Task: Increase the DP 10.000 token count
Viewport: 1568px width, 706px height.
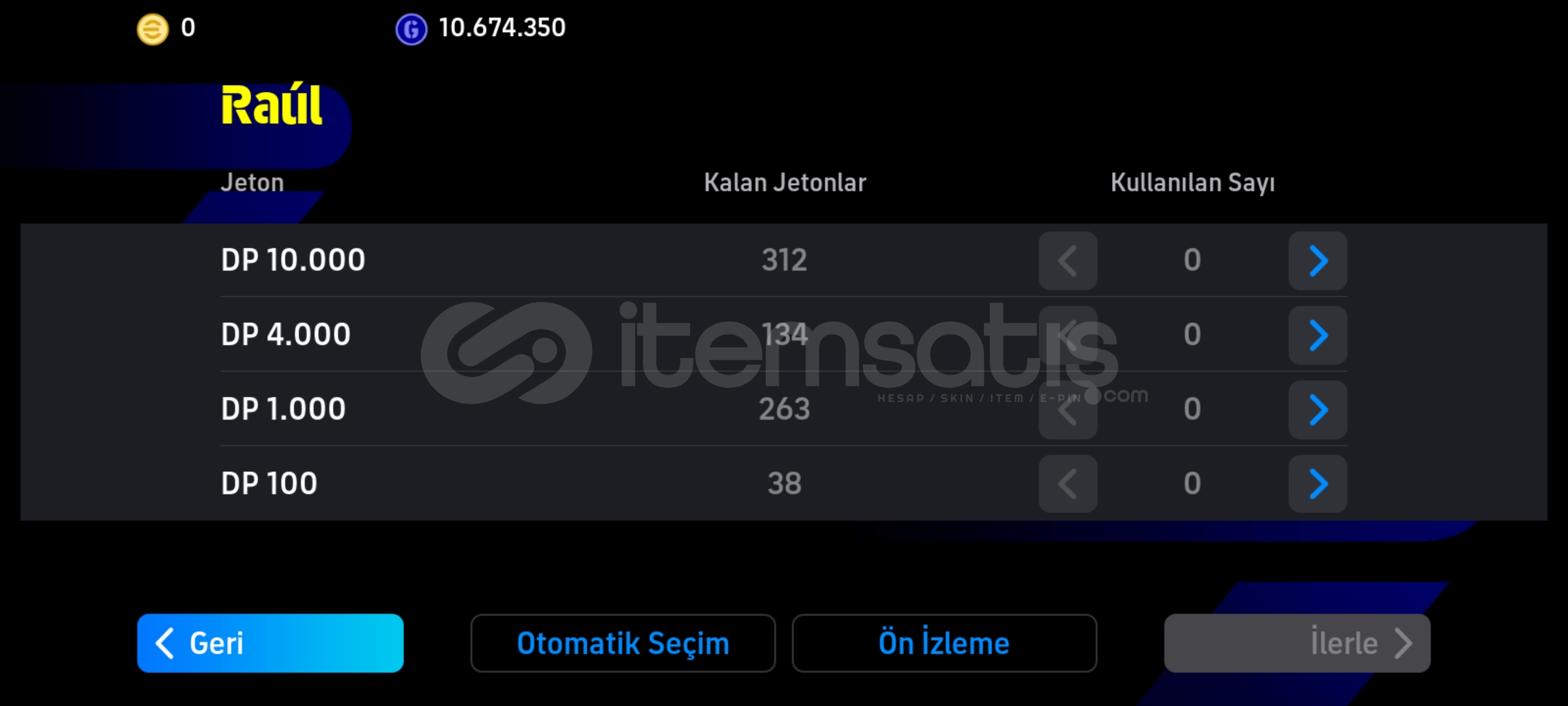Action: 1317,261
